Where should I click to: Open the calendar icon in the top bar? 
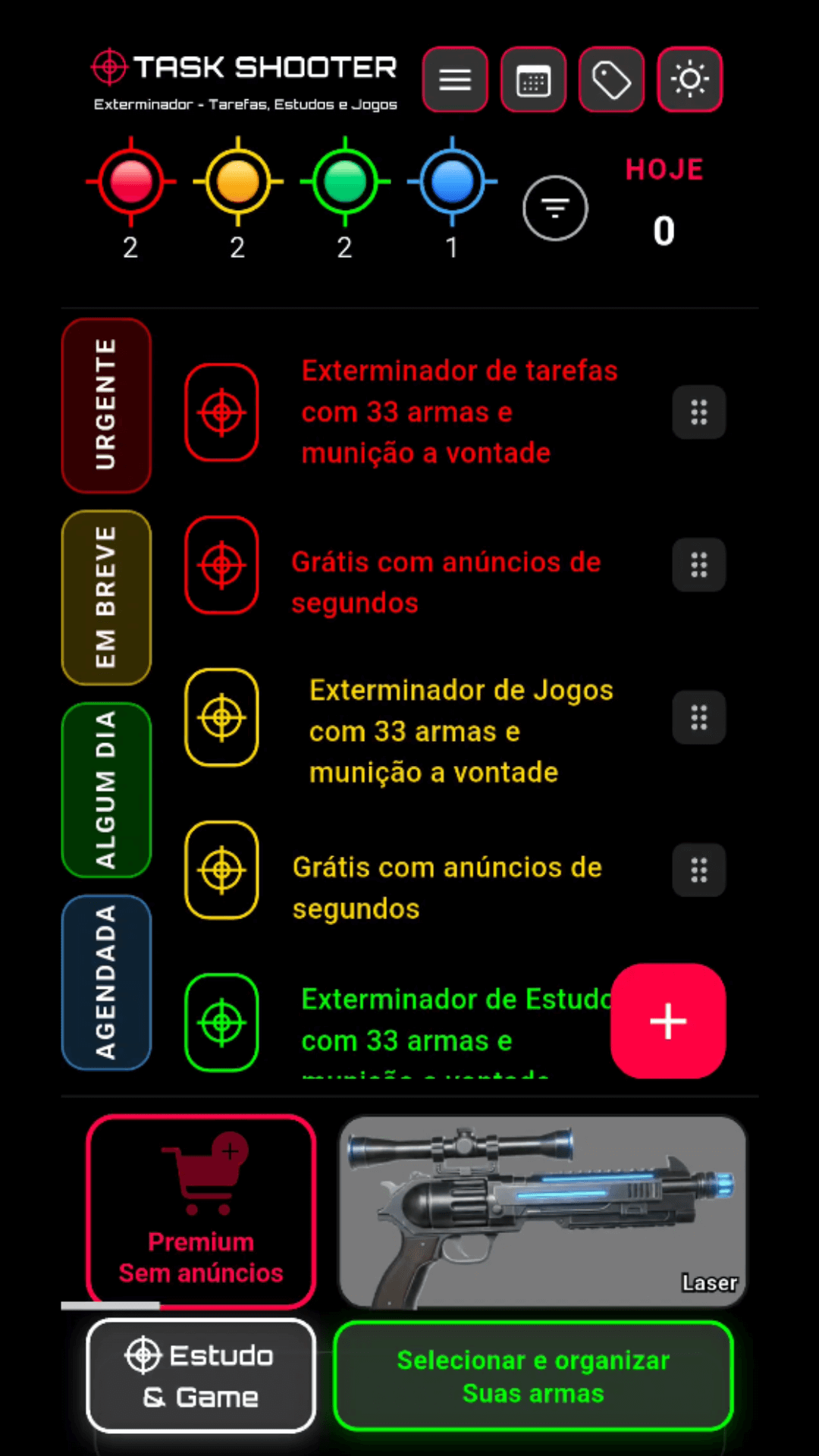pos(533,79)
